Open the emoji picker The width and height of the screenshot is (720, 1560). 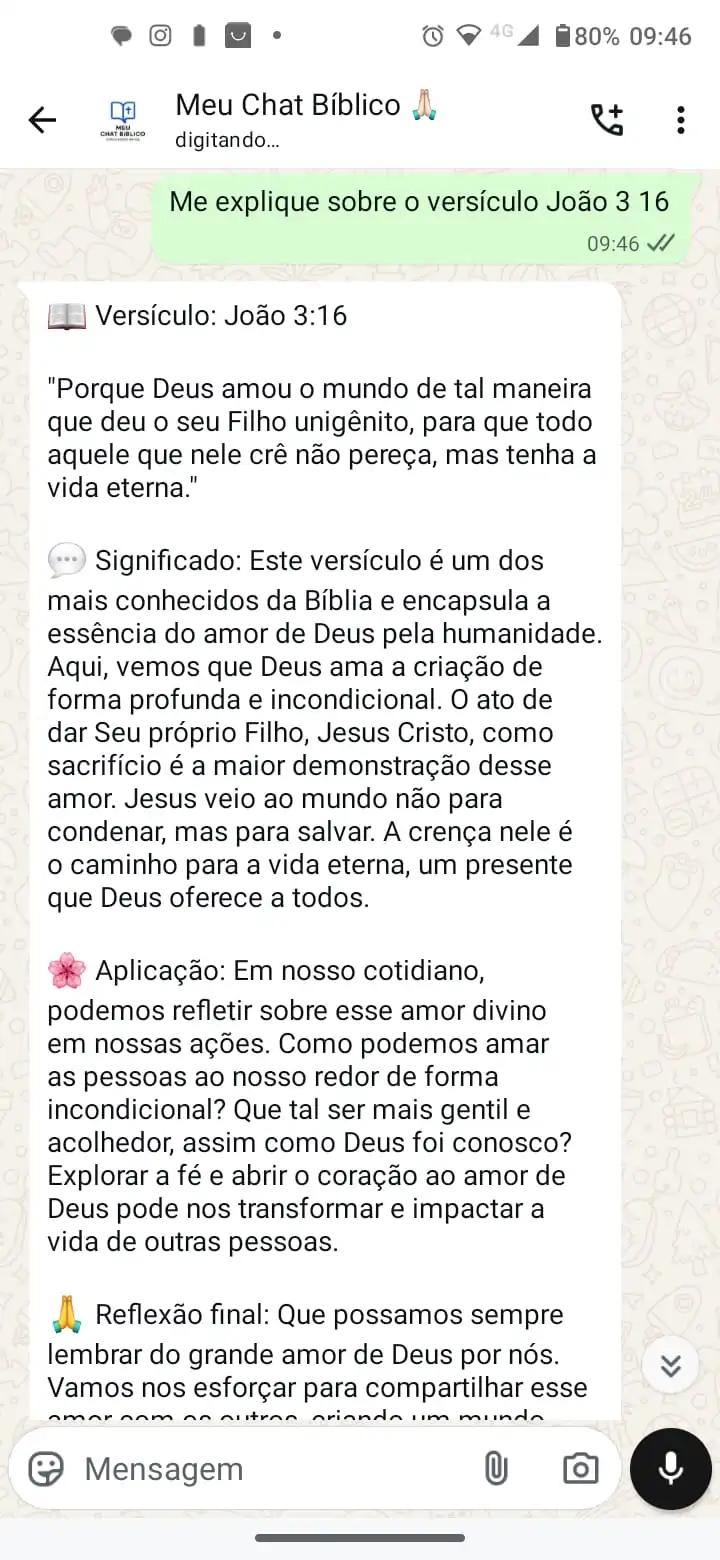point(46,1468)
